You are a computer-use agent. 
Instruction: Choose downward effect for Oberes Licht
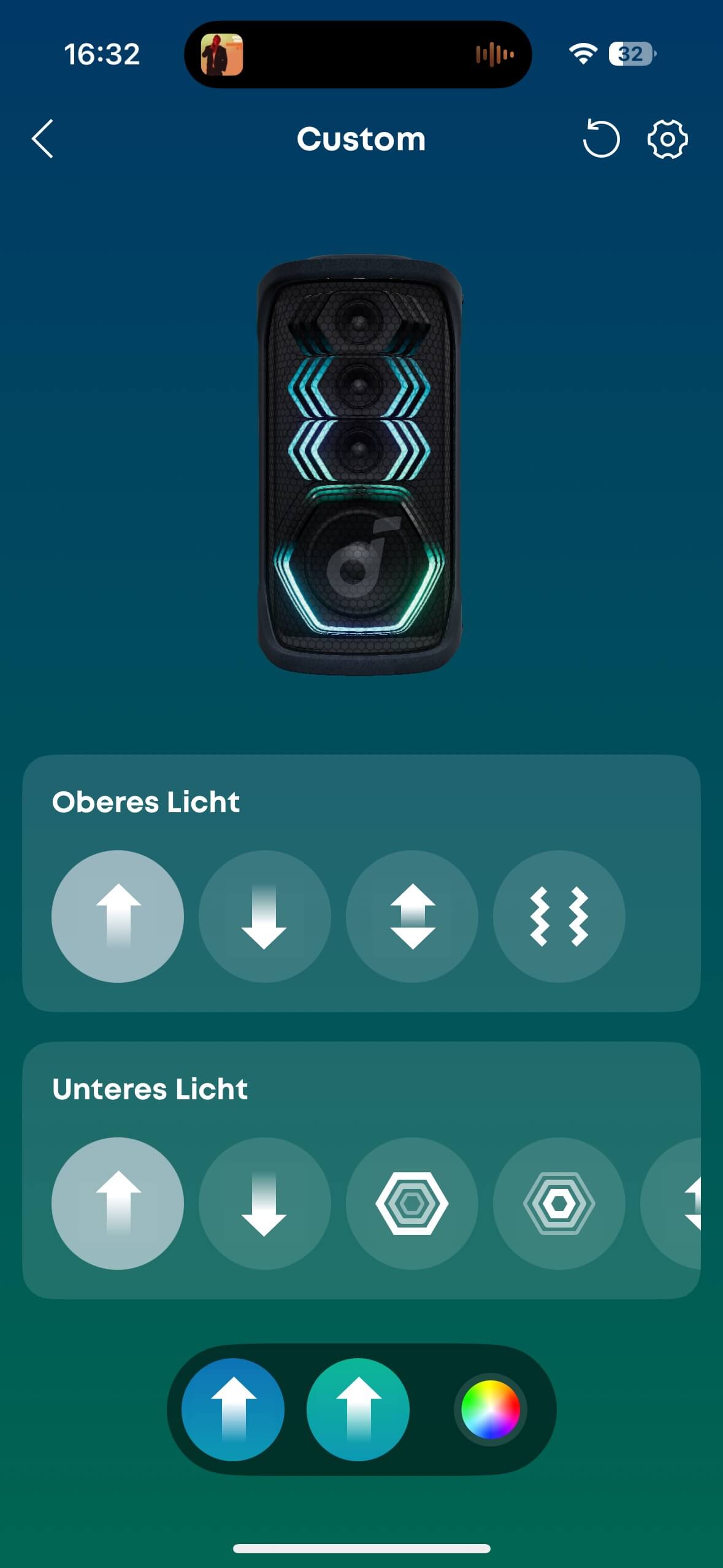tap(264, 916)
